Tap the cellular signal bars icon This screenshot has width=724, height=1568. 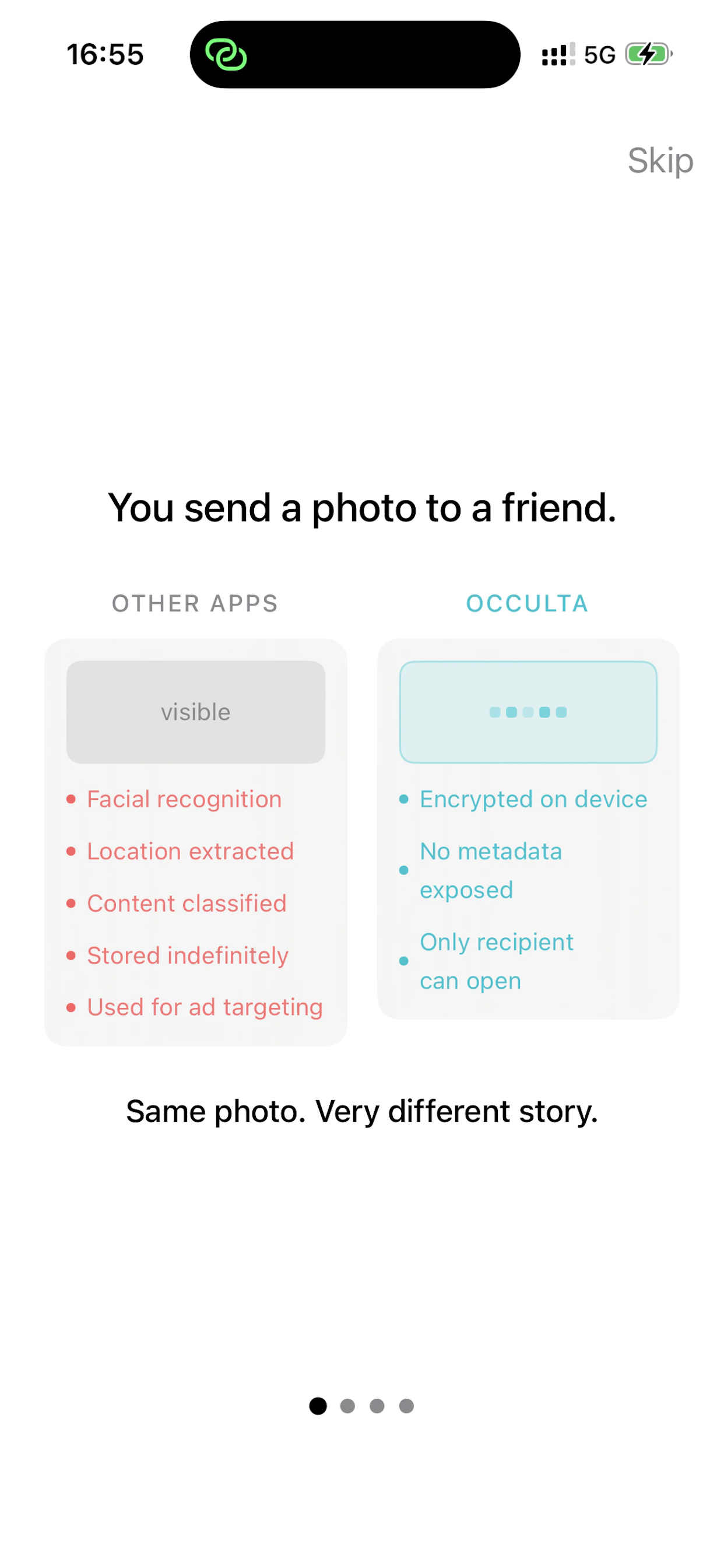pyautogui.click(x=555, y=55)
